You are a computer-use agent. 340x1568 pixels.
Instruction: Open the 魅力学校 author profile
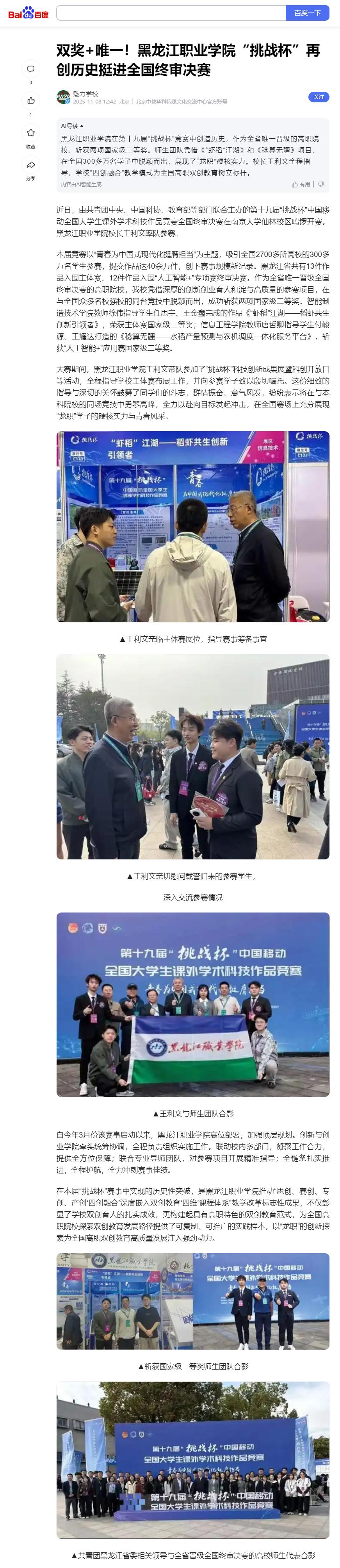coord(85,94)
